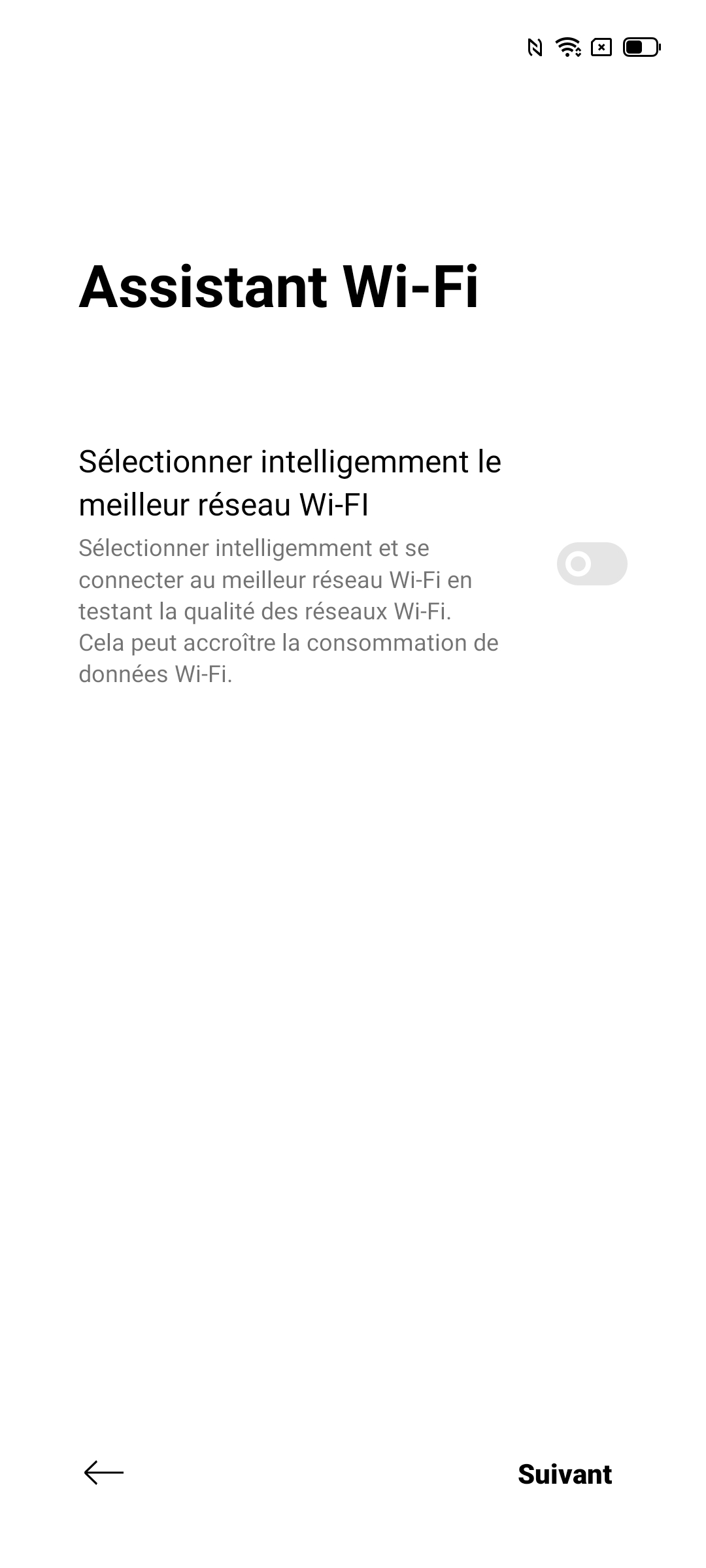The width and height of the screenshot is (706, 1568).
Task: Tap the Suivant button to continue
Action: (565, 1475)
